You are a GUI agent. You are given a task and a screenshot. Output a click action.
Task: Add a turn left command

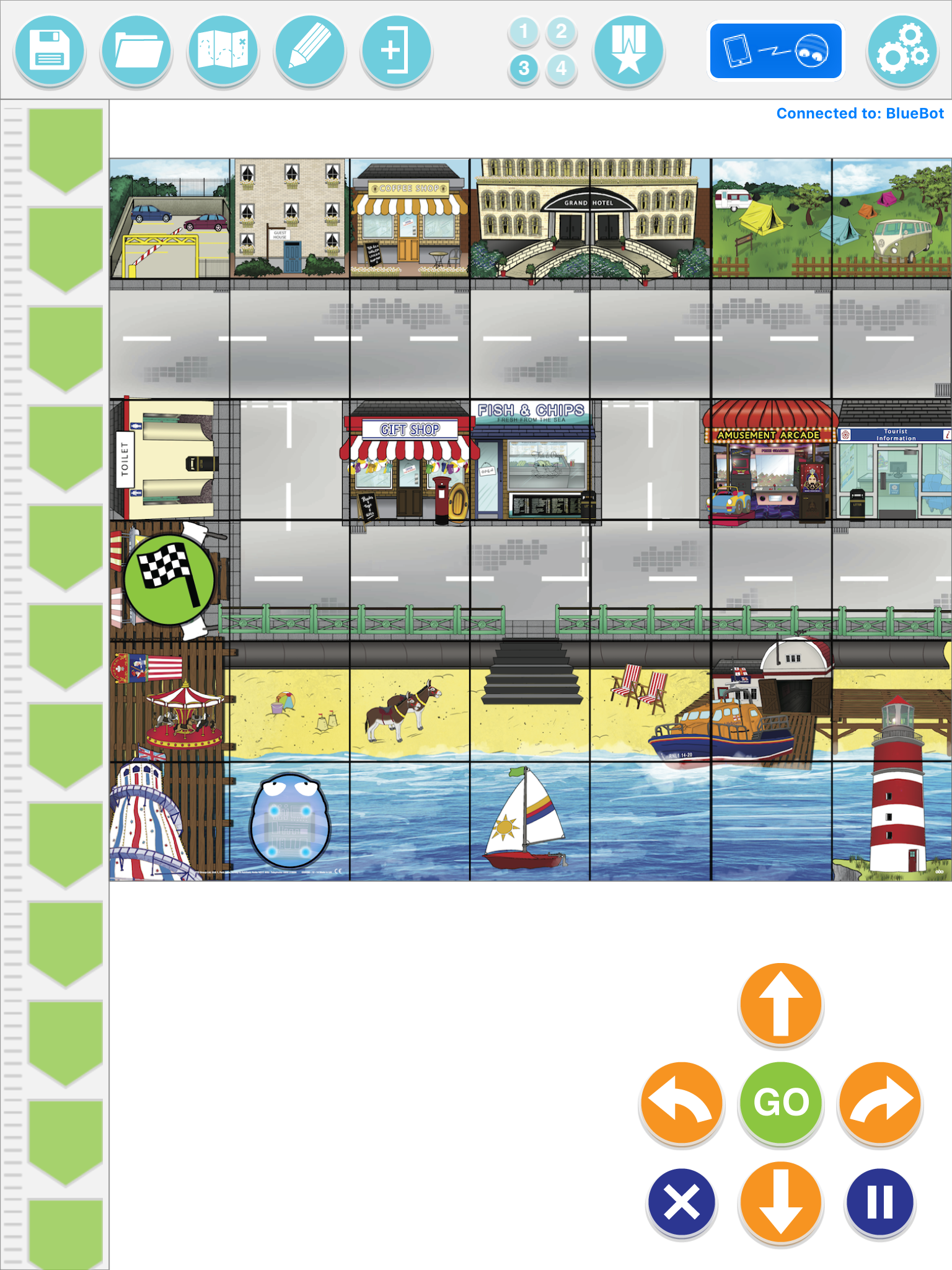pyautogui.click(x=682, y=1103)
